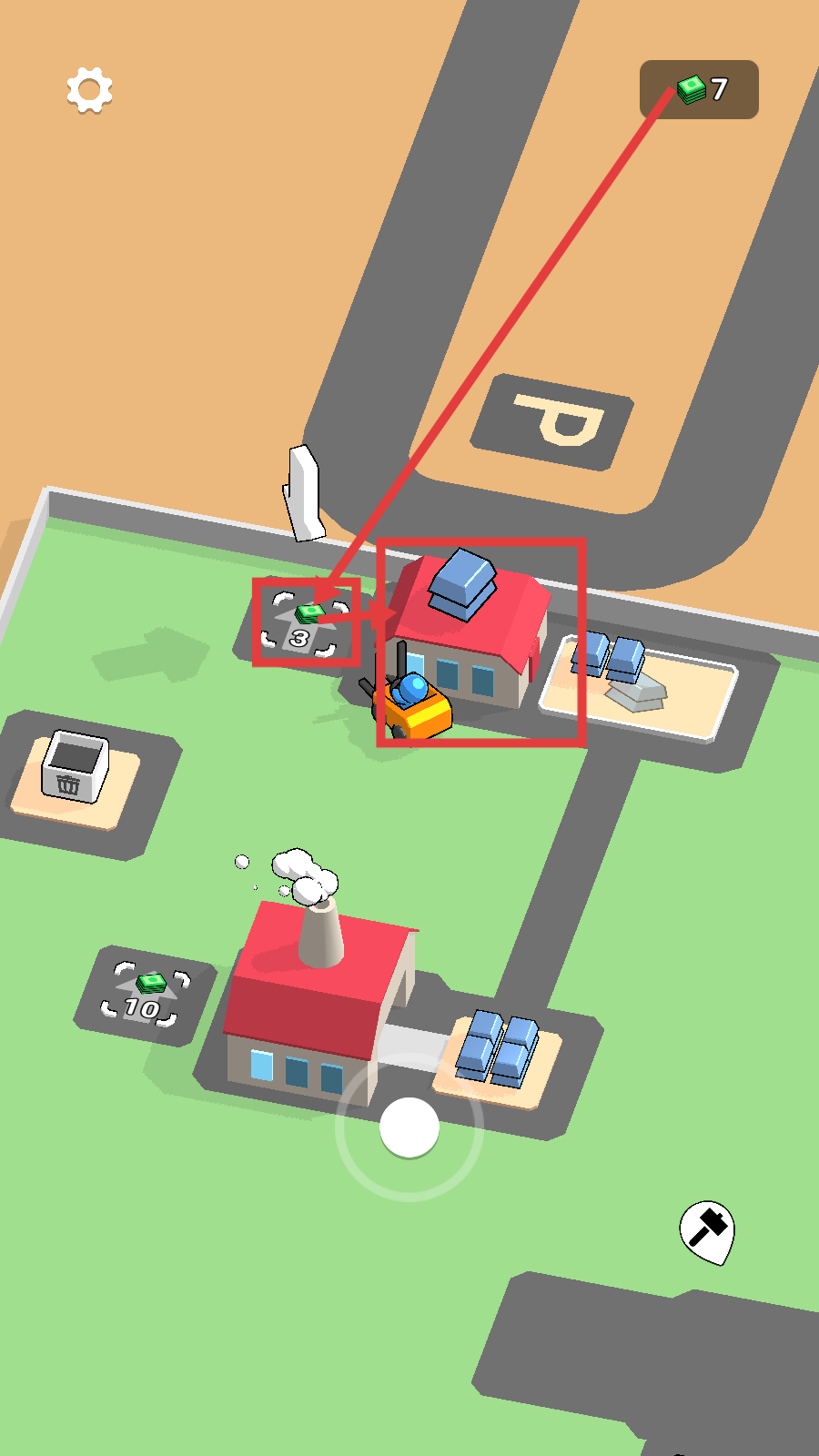Viewport: 819px width, 1456px height.
Task: Open the settings gear
Action: click(x=89, y=90)
